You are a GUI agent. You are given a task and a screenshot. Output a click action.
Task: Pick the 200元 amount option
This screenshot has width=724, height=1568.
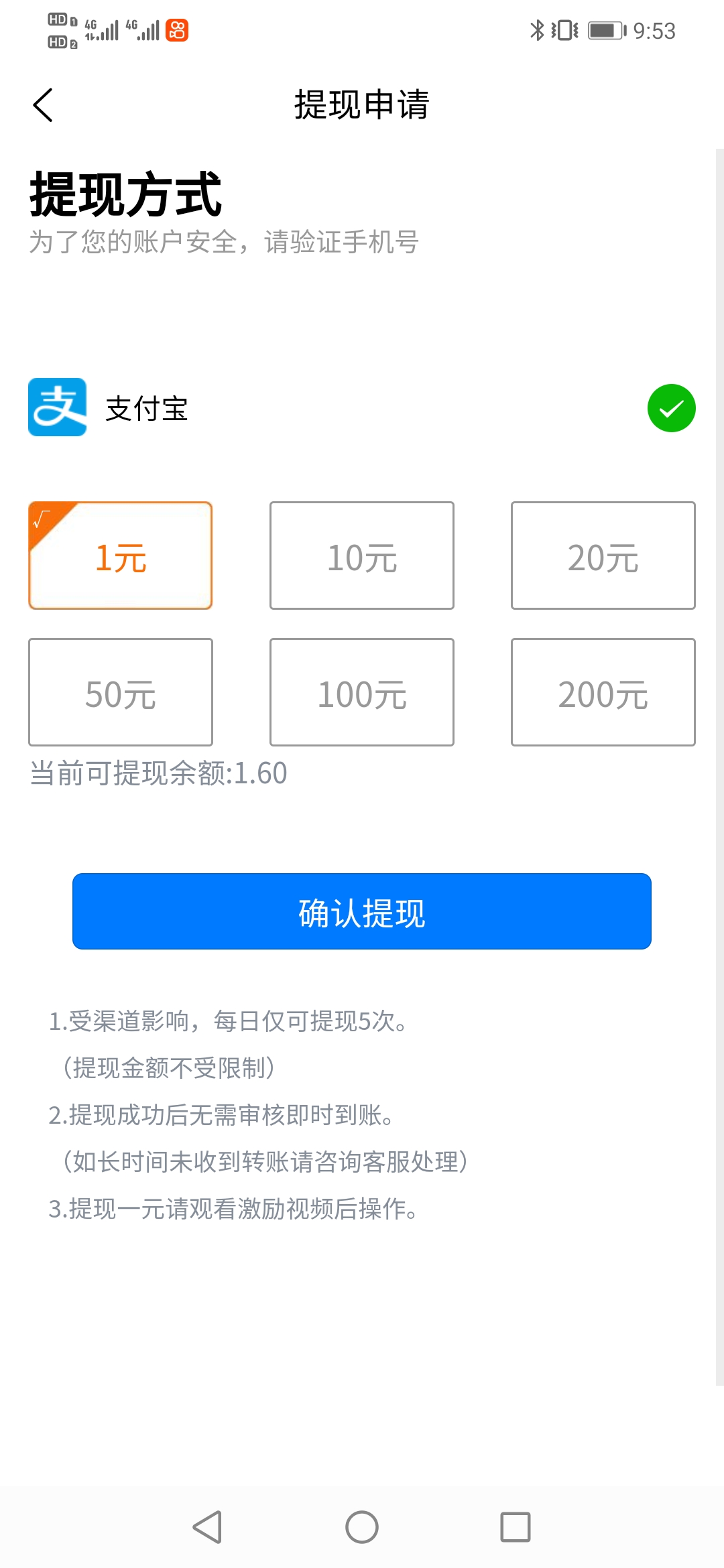point(603,692)
